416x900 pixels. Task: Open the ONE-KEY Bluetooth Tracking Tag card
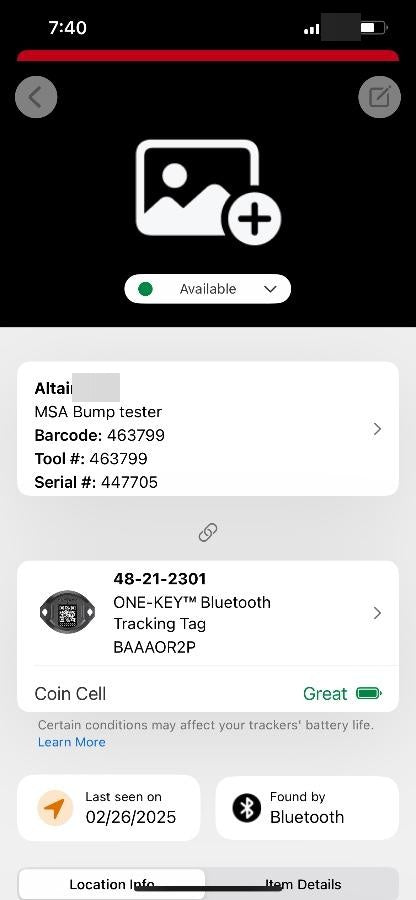click(208, 613)
